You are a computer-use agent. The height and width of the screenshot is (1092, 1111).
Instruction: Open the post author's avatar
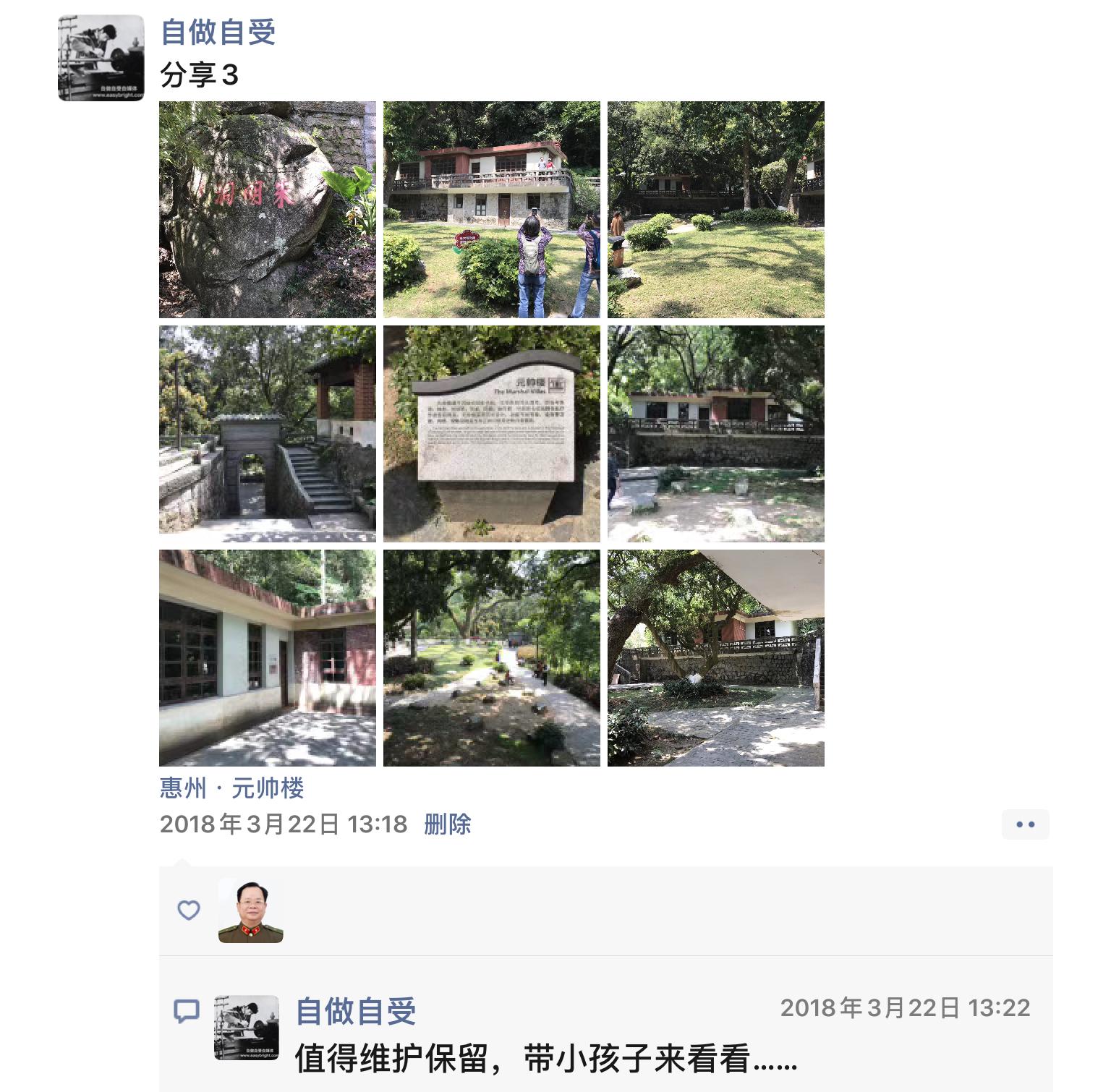(101, 58)
